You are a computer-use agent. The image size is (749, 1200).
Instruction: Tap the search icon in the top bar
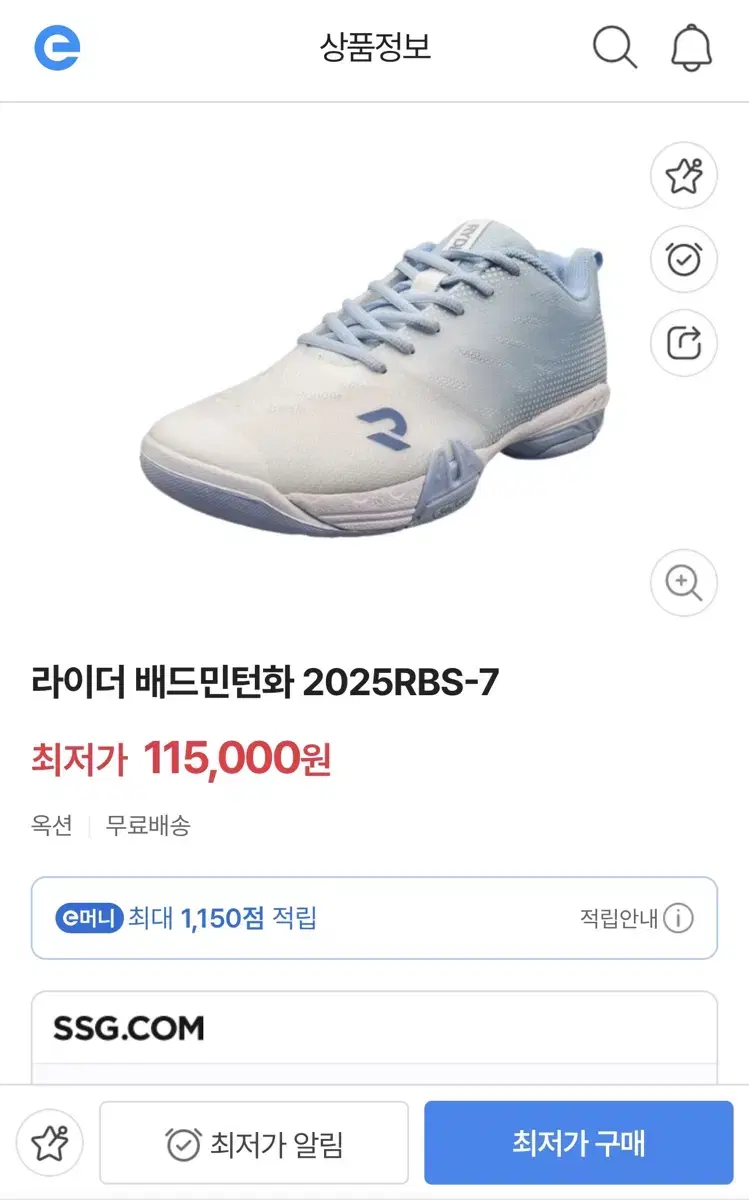(614, 48)
